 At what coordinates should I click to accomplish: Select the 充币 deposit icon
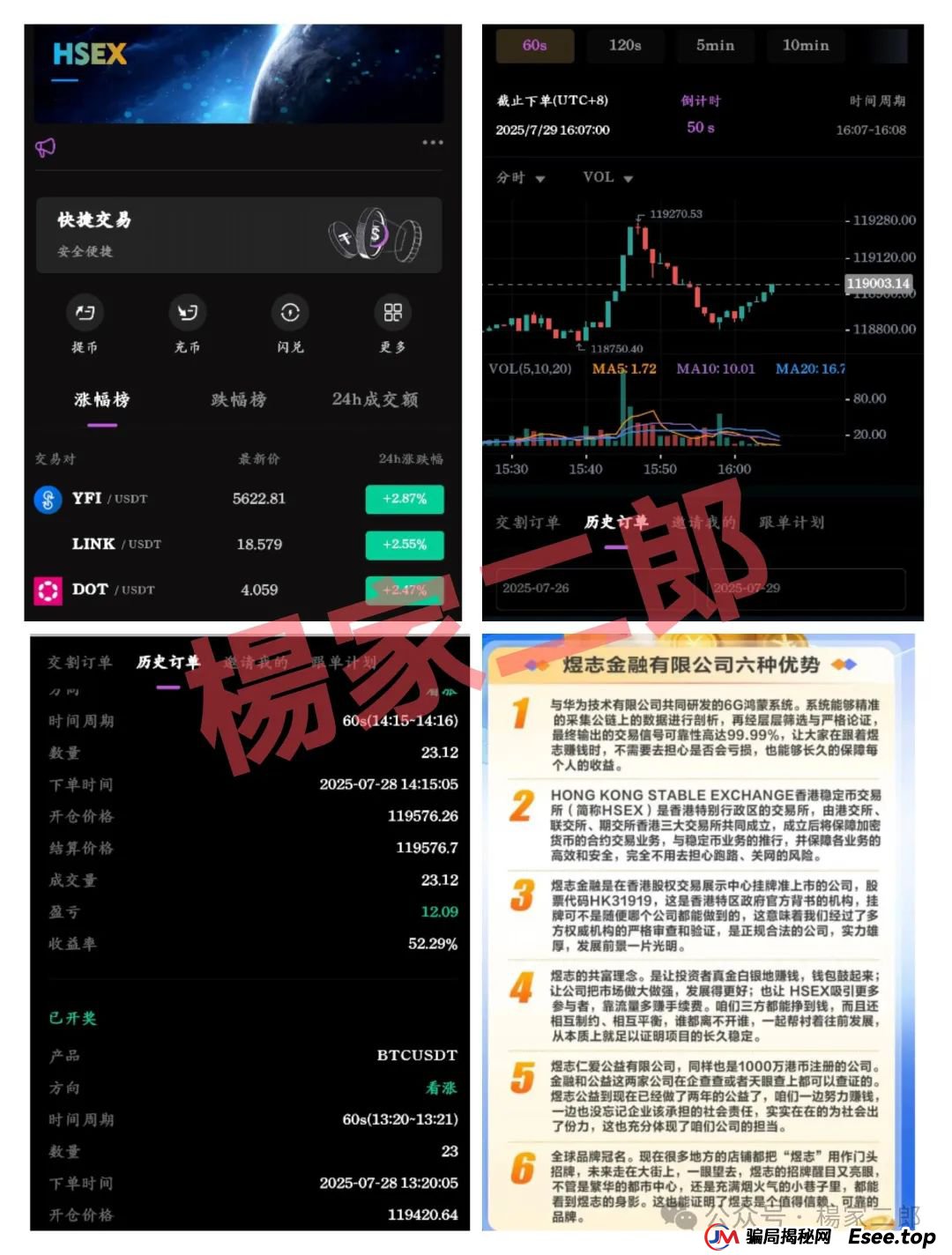coord(187,313)
